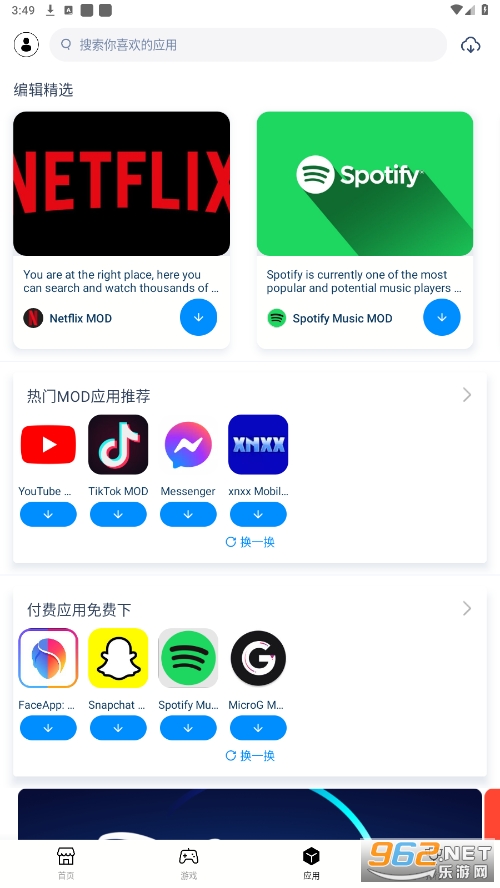
Task: Download MicroG app
Action: 258,728
